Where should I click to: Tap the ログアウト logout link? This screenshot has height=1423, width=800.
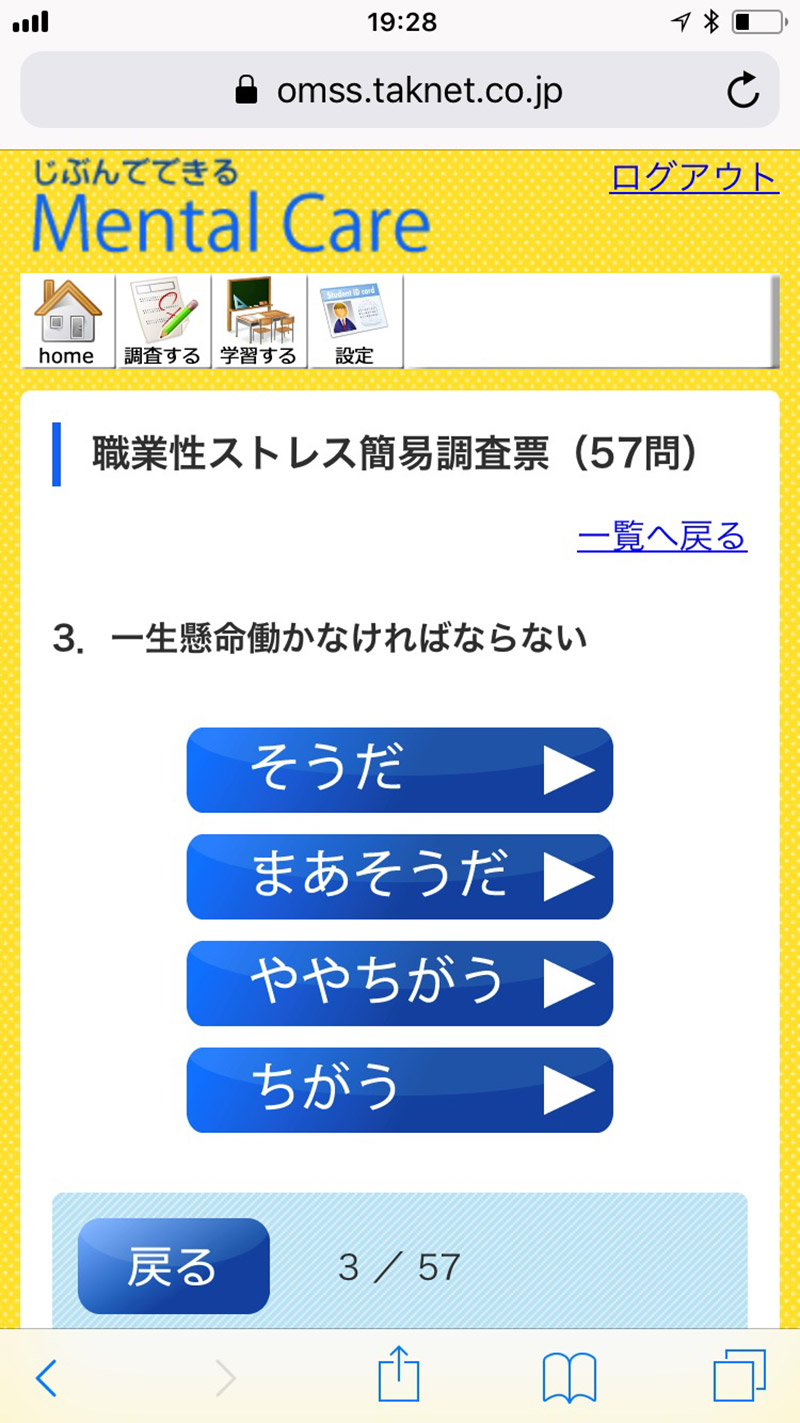click(693, 178)
